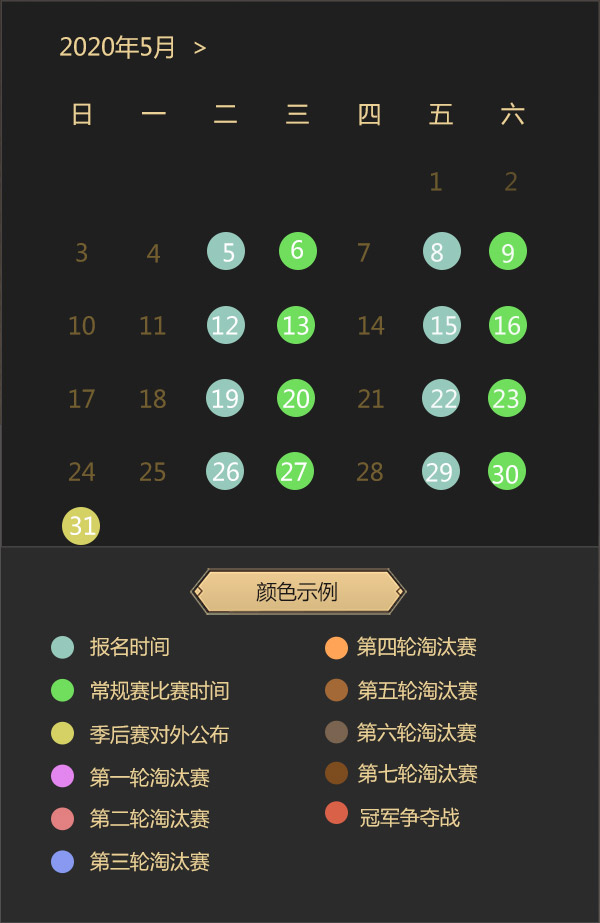Select the green date 23

point(507,398)
